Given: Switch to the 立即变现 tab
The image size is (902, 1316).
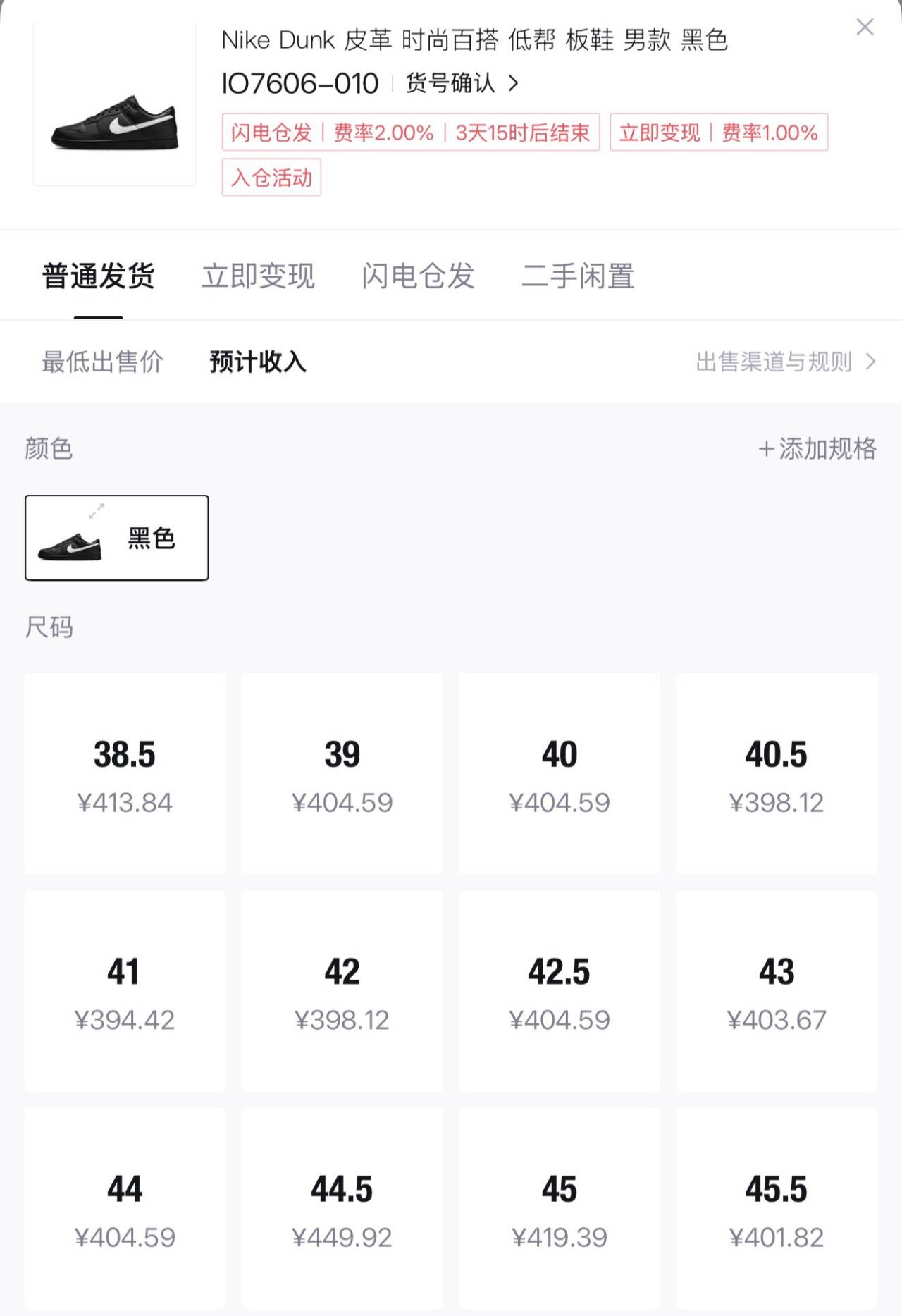Looking at the screenshot, I should (258, 276).
